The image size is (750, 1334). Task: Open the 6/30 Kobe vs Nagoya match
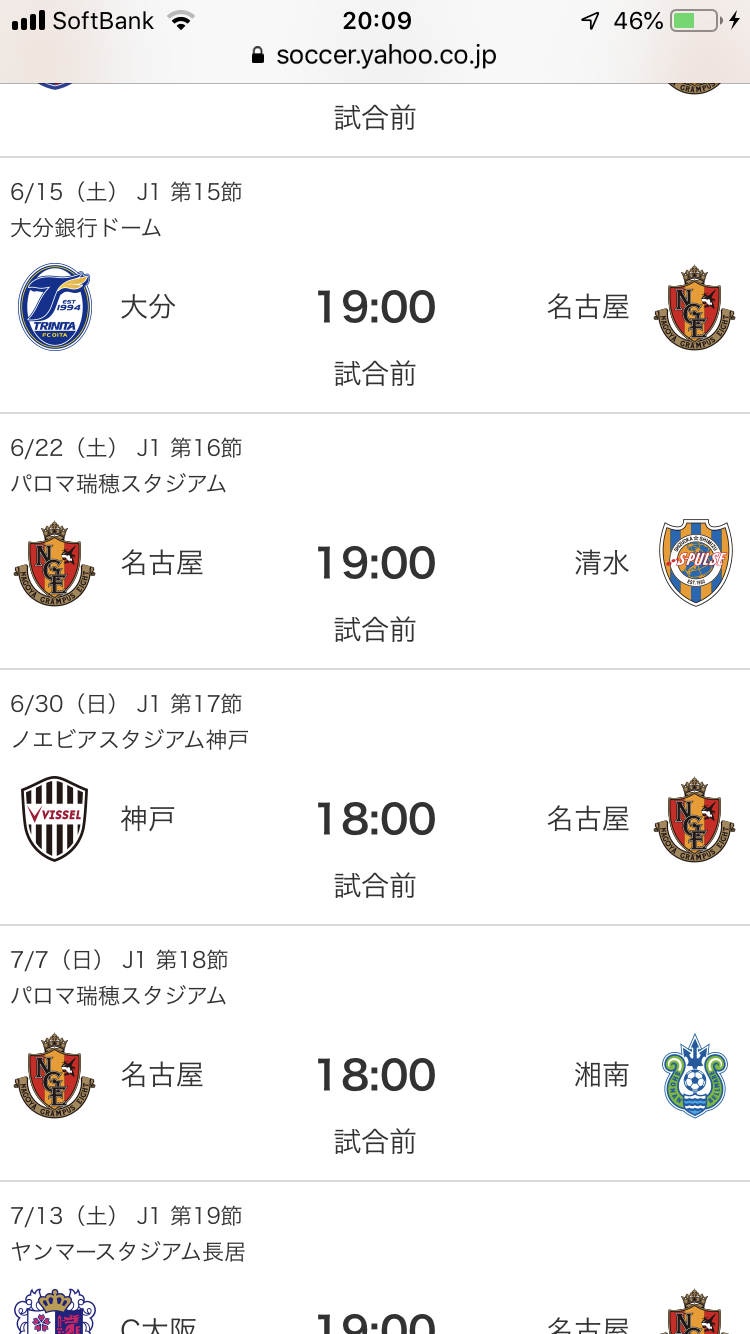[375, 797]
